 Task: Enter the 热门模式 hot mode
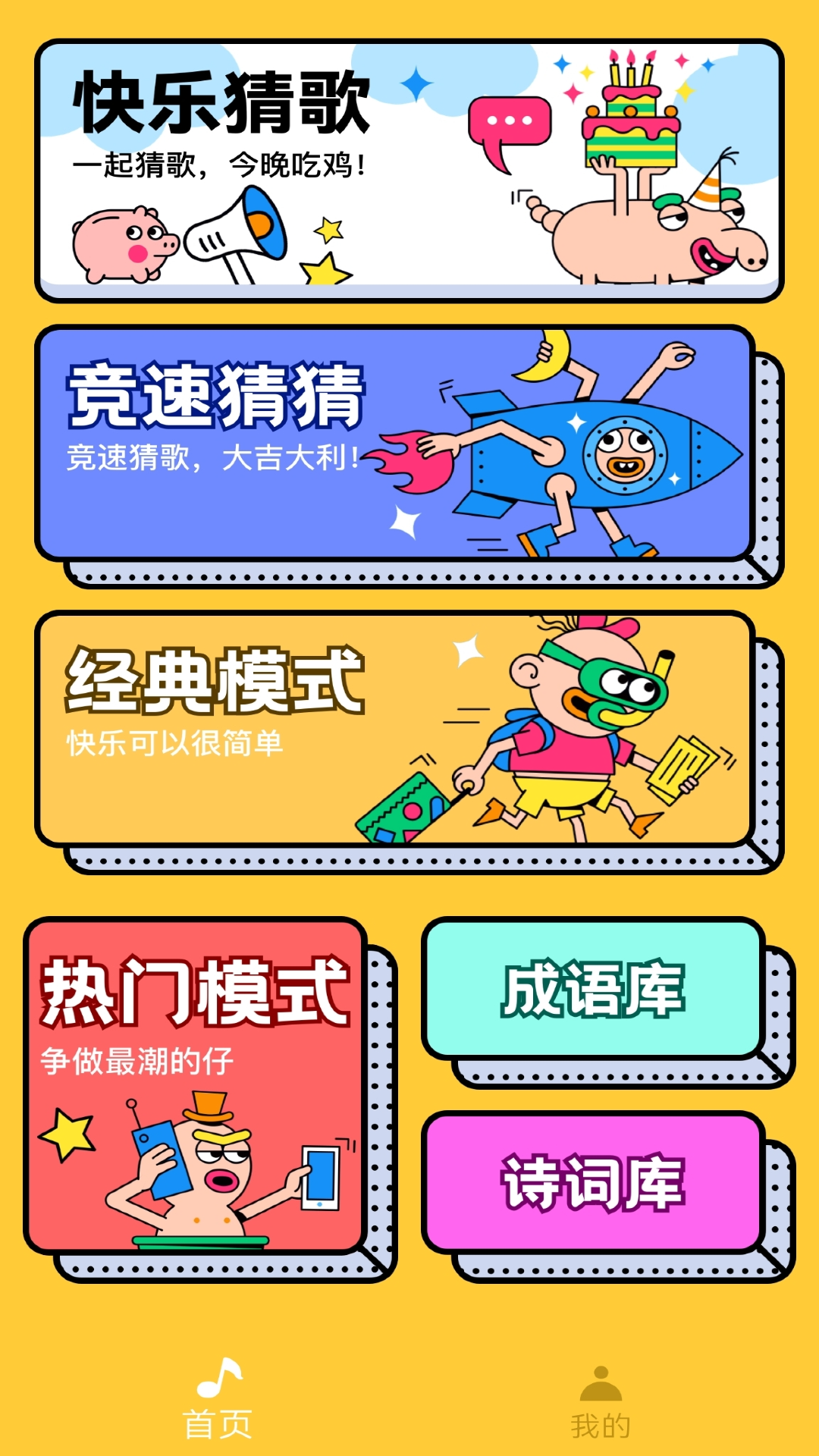coord(196,1084)
